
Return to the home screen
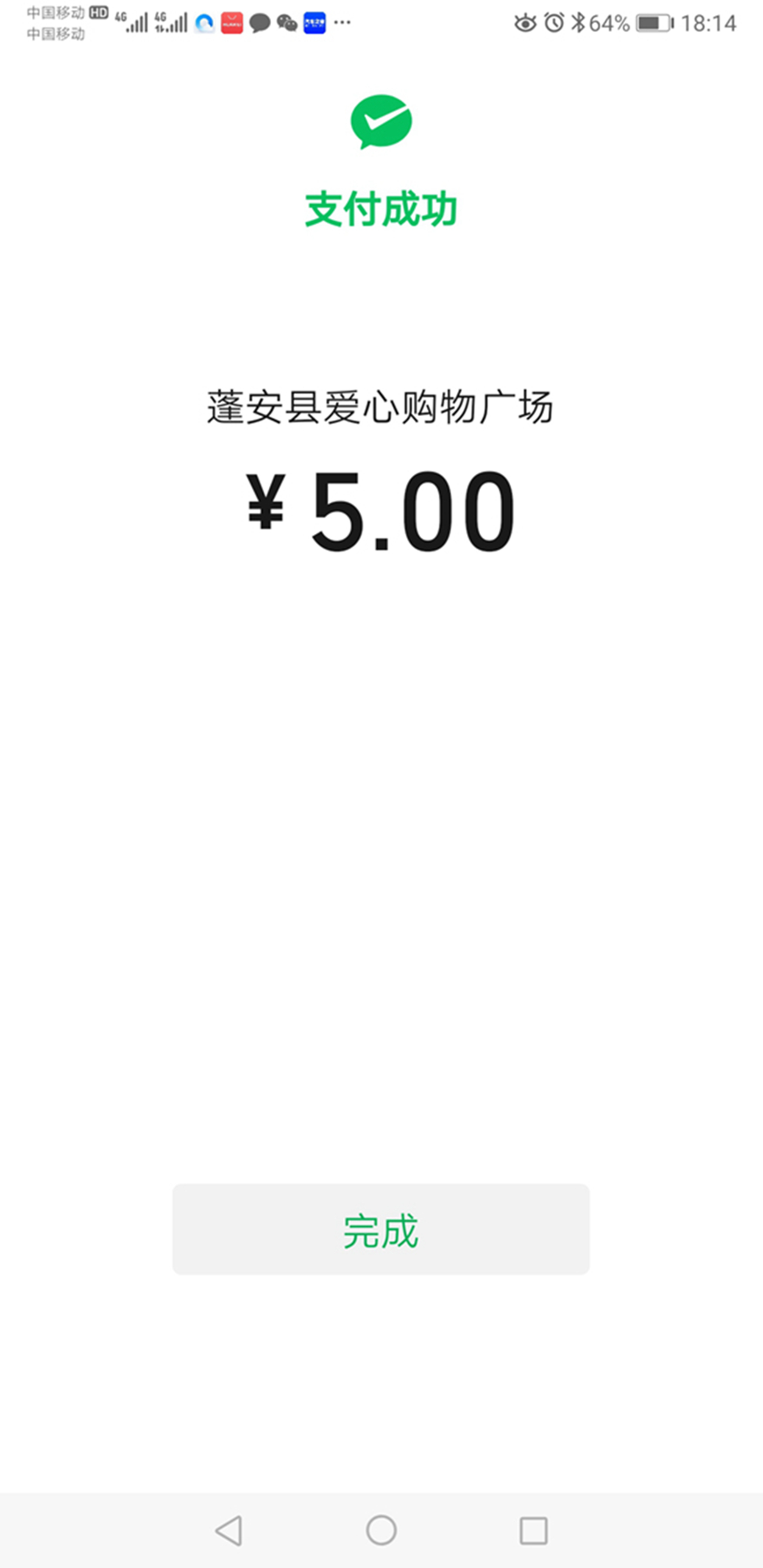point(381,1530)
